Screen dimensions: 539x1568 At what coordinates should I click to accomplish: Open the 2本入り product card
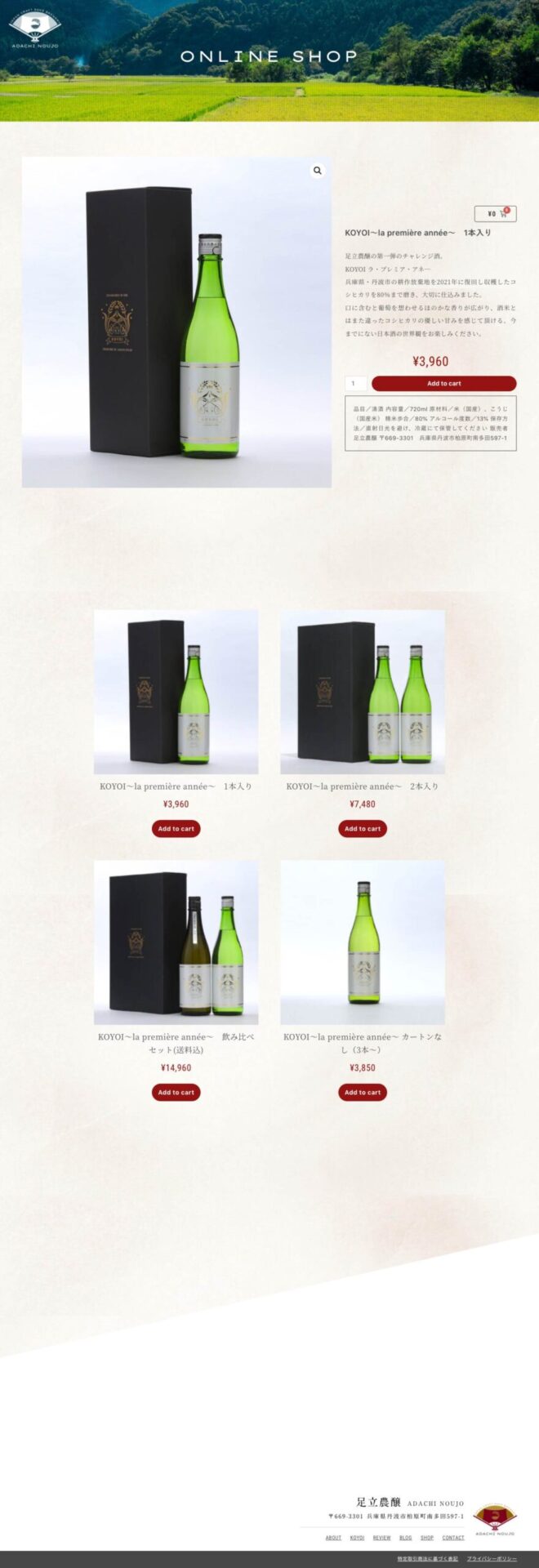363,692
